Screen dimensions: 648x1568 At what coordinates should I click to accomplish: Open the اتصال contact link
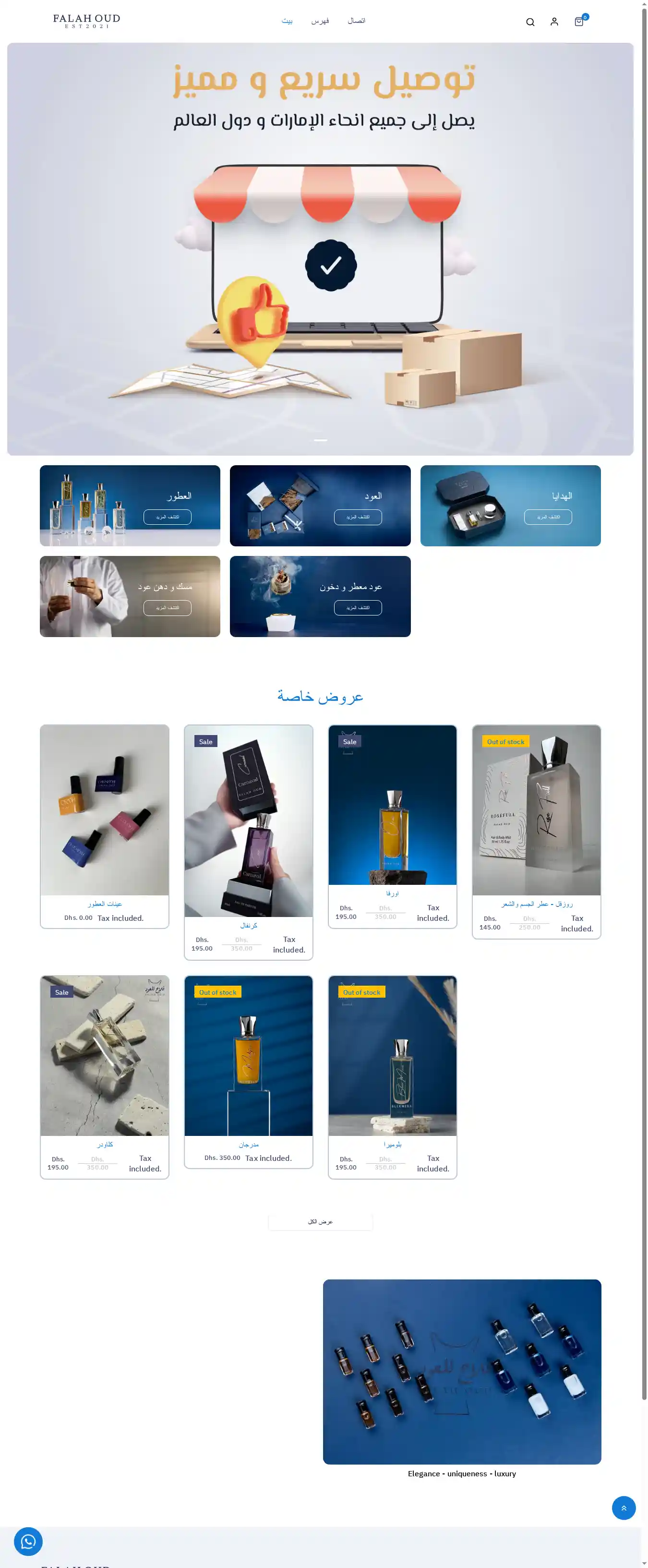(357, 21)
